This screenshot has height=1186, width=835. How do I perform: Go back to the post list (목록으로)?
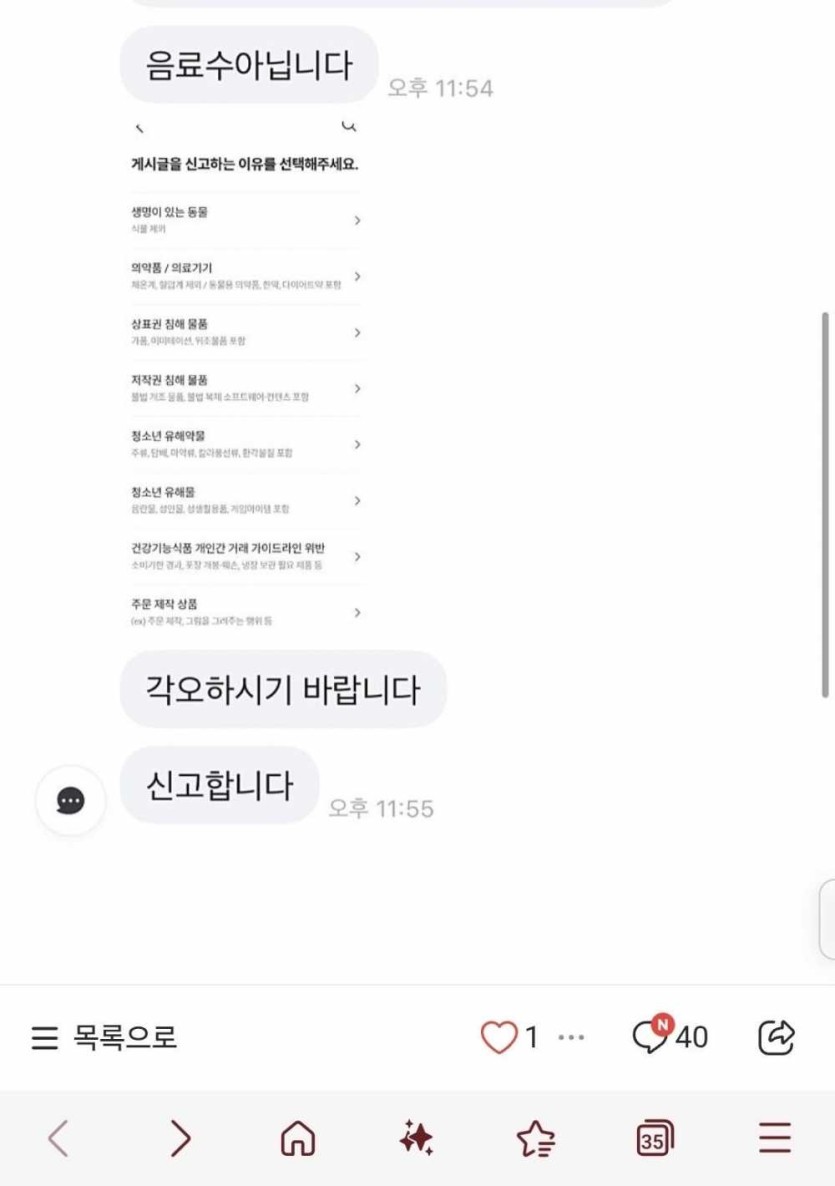104,1037
